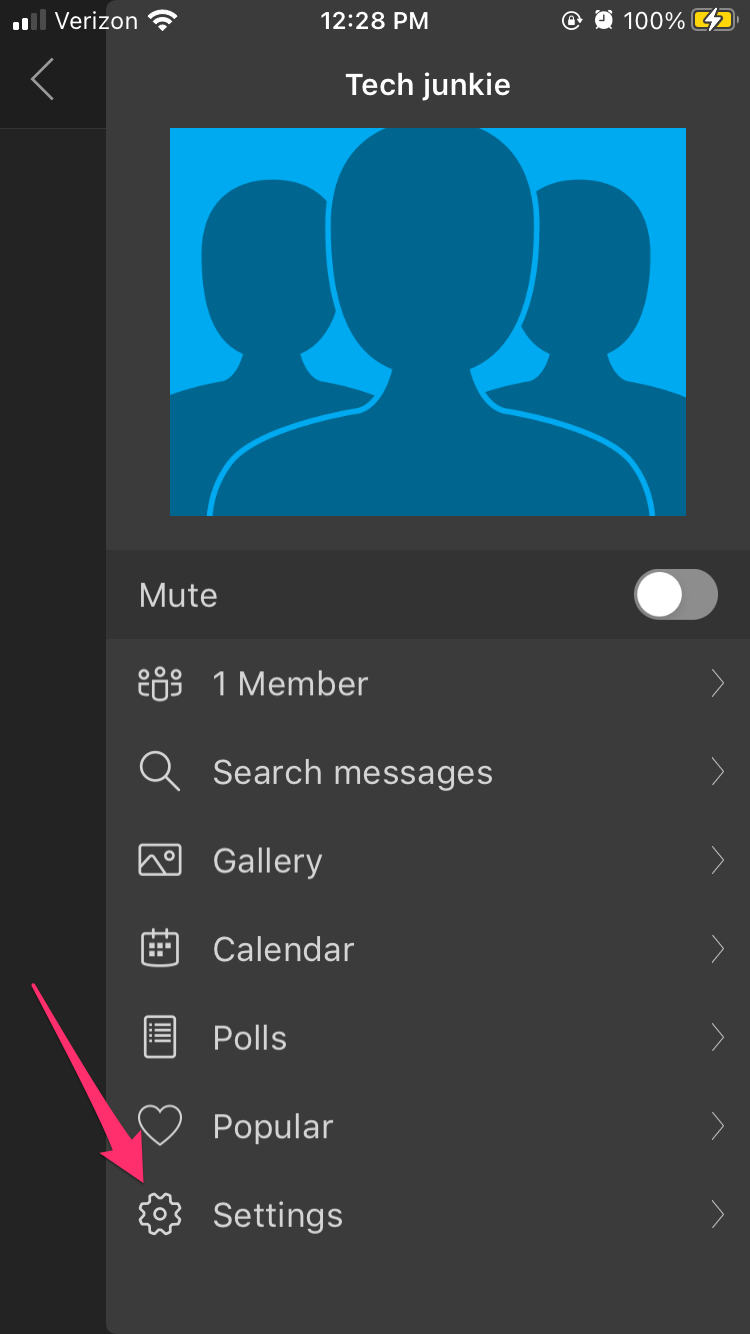Tap the Tech junkie group avatar
This screenshot has width=750, height=1334.
[428, 321]
